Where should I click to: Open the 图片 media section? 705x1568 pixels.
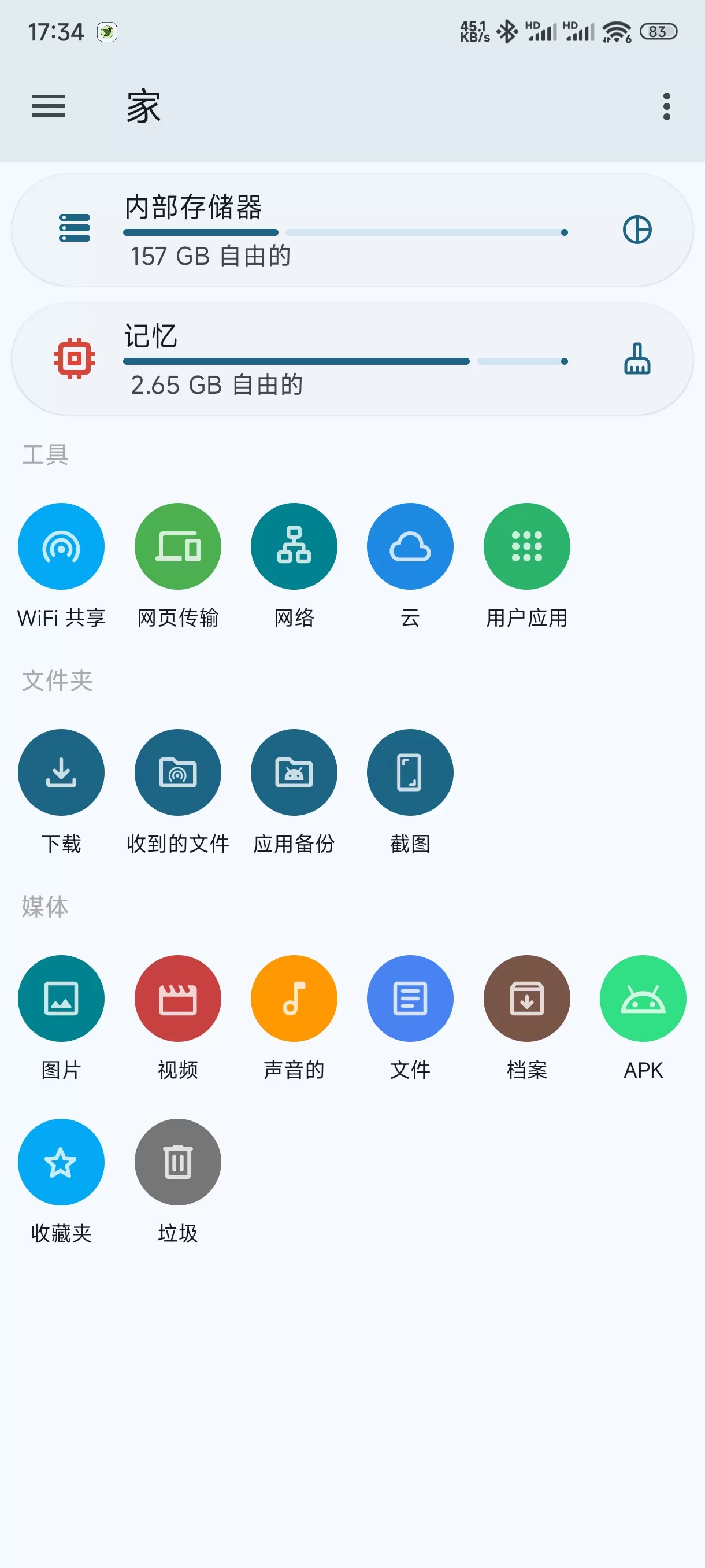tap(61, 998)
